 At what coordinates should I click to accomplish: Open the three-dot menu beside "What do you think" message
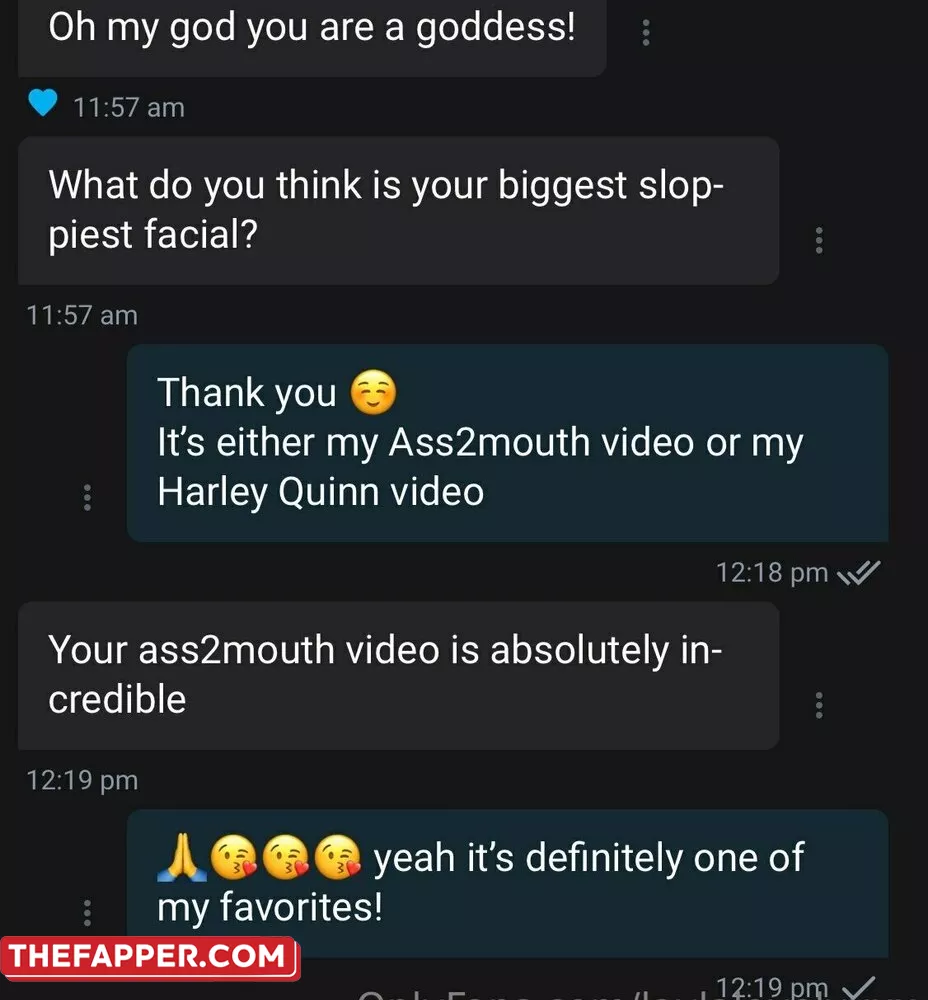point(819,240)
